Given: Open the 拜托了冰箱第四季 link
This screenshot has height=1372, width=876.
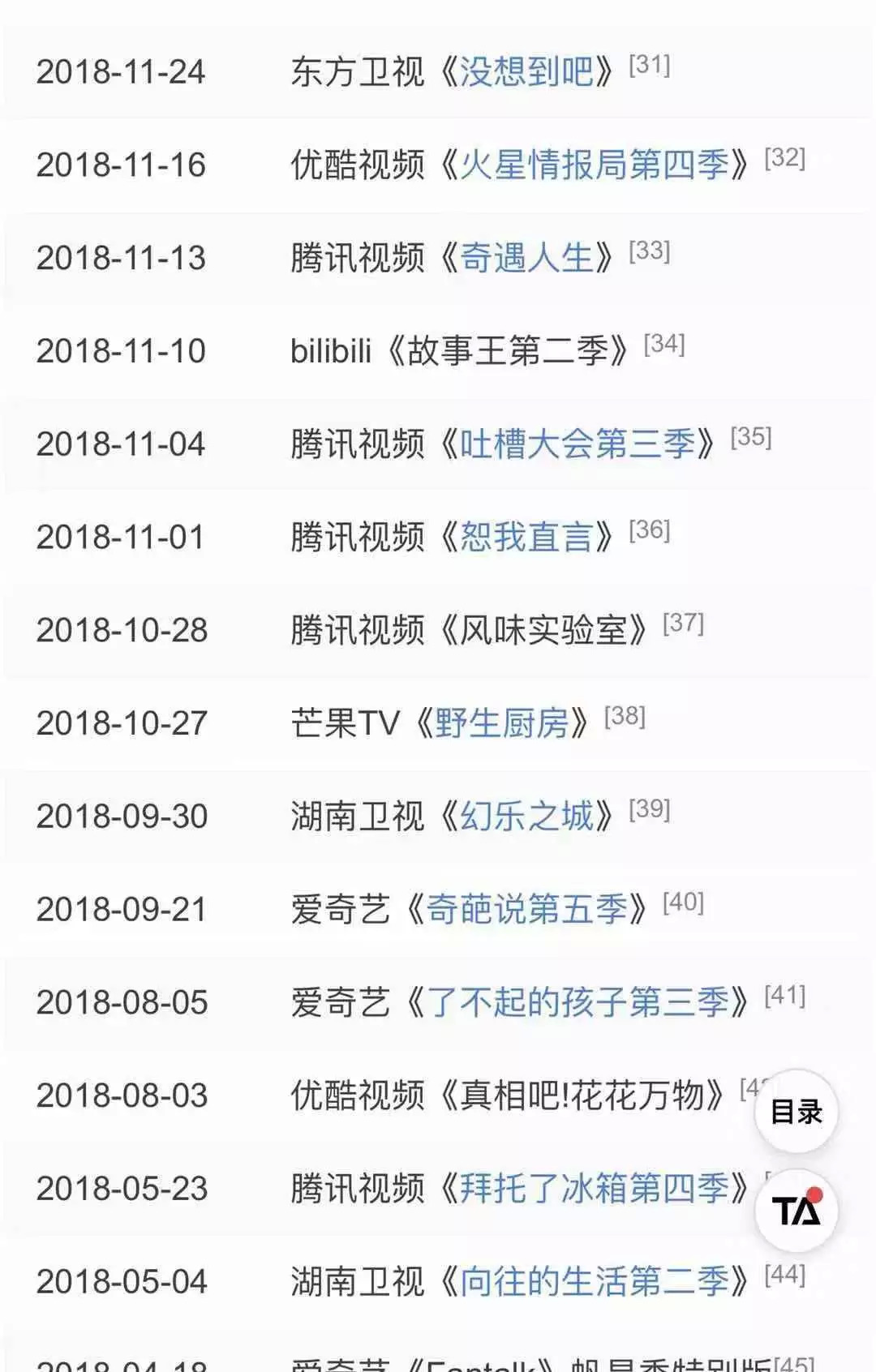Looking at the screenshot, I should click(594, 1189).
